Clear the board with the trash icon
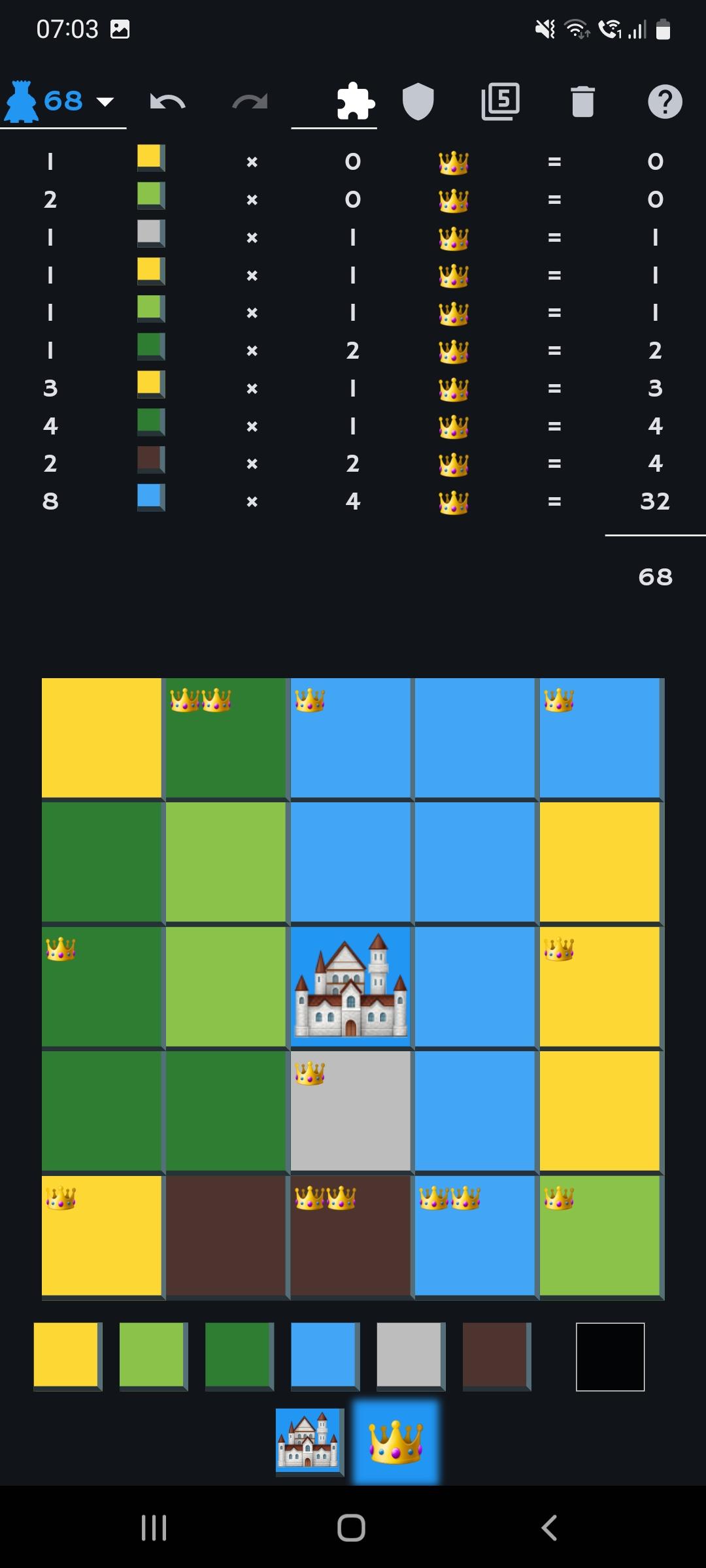This screenshot has width=706, height=1568. [x=582, y=102]
